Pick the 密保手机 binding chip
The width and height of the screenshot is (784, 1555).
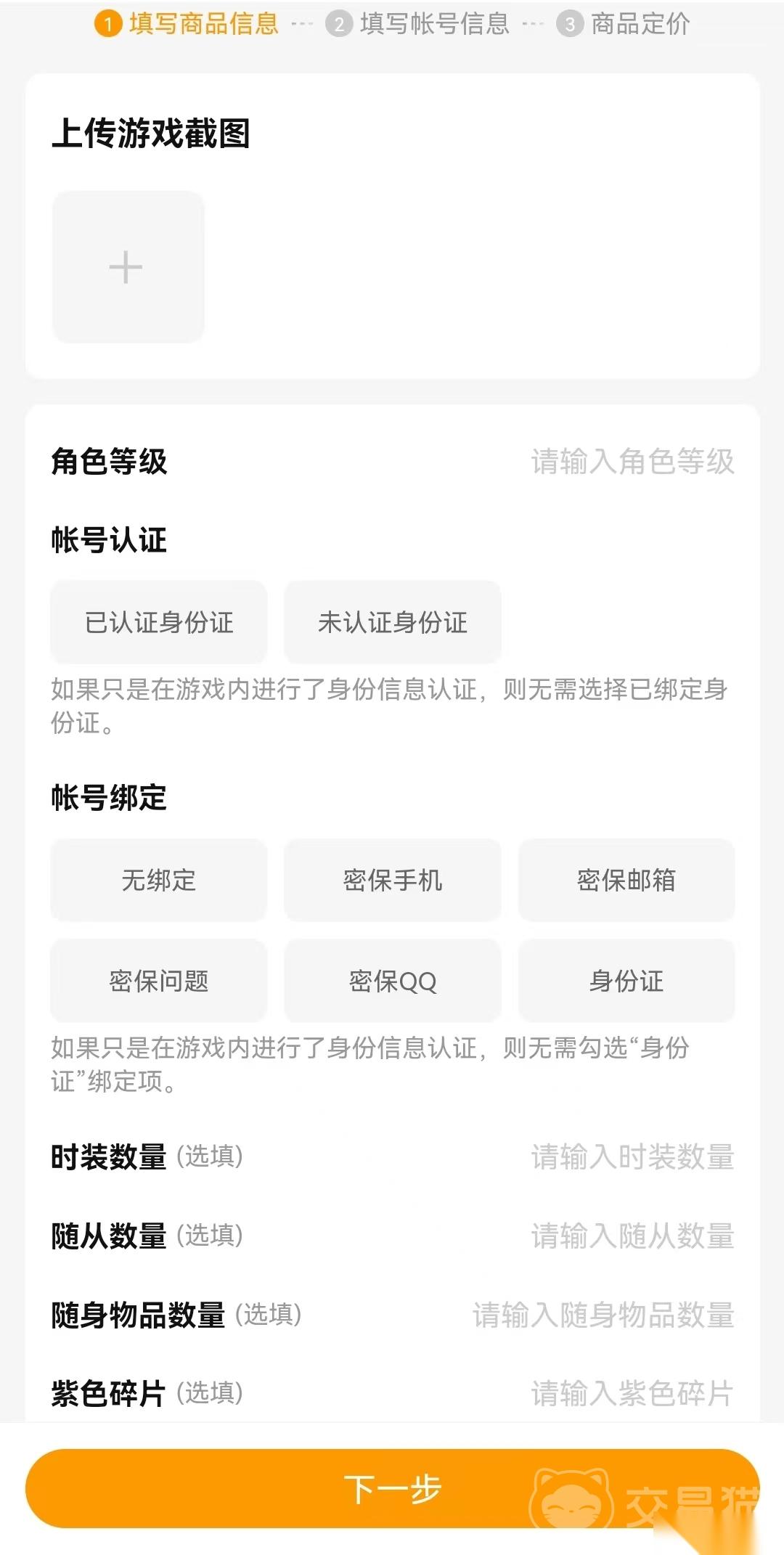click(392, 881)
